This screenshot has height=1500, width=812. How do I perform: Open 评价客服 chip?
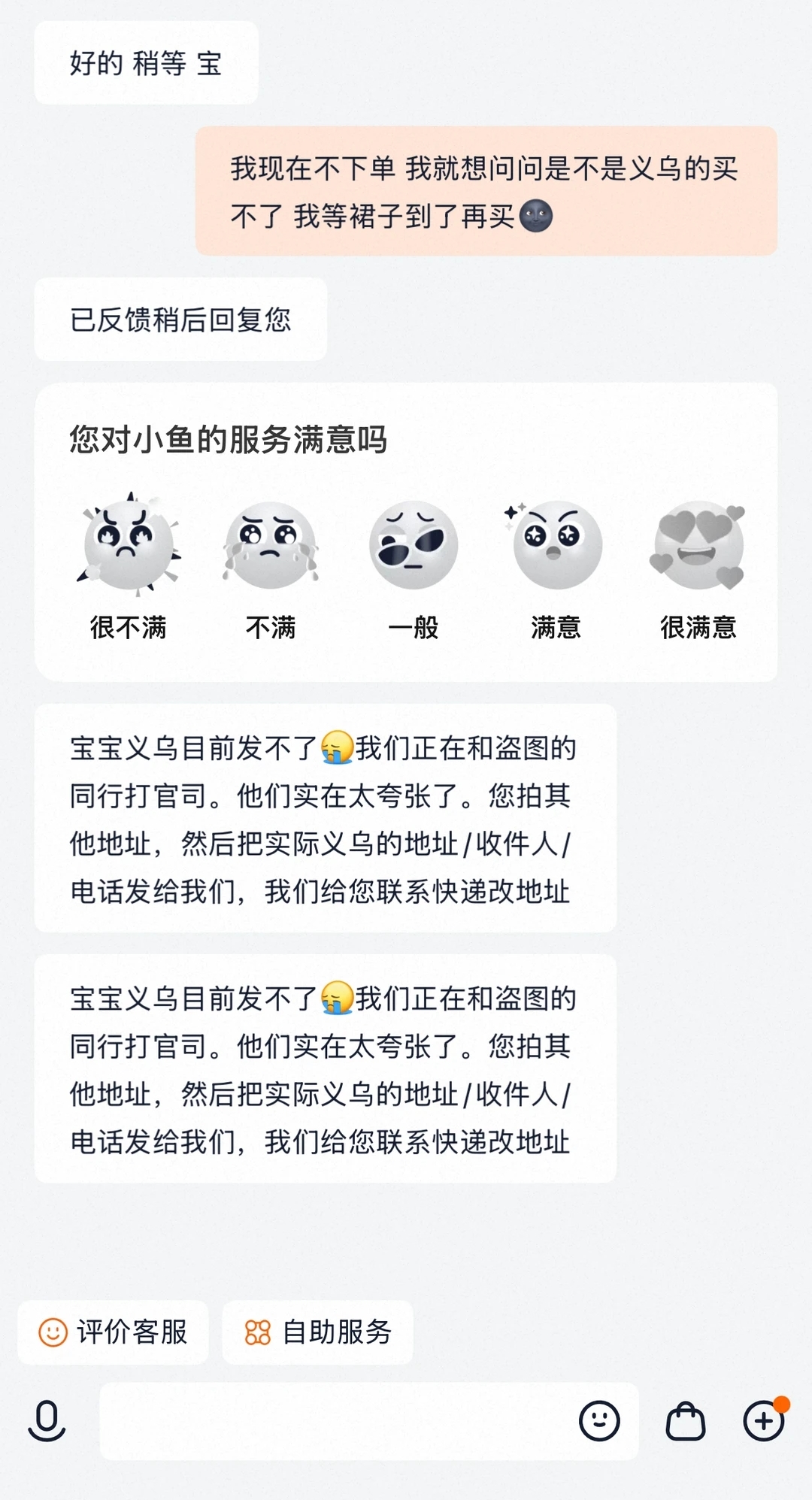(114, 1332)
